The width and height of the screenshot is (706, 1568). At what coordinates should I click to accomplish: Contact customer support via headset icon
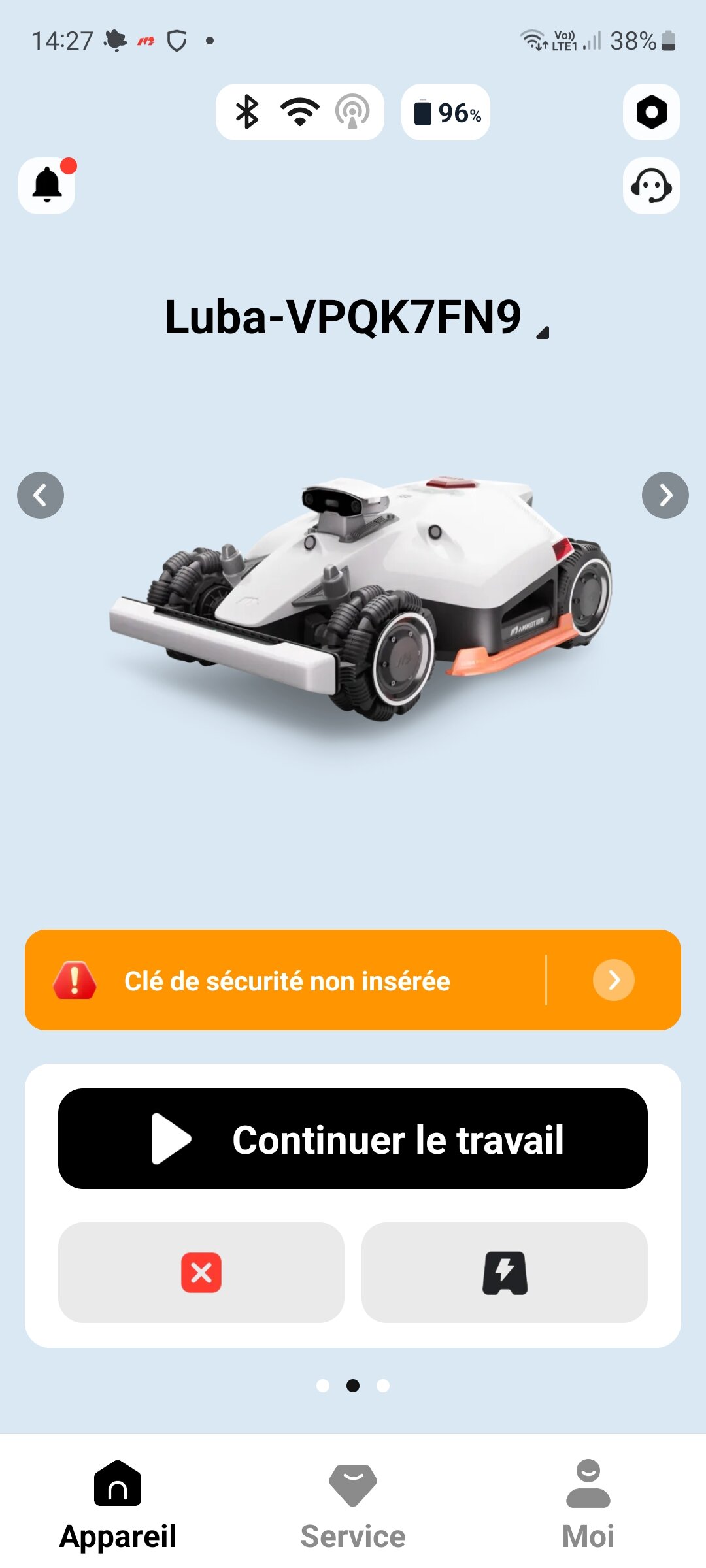click(x=651, y=186)
